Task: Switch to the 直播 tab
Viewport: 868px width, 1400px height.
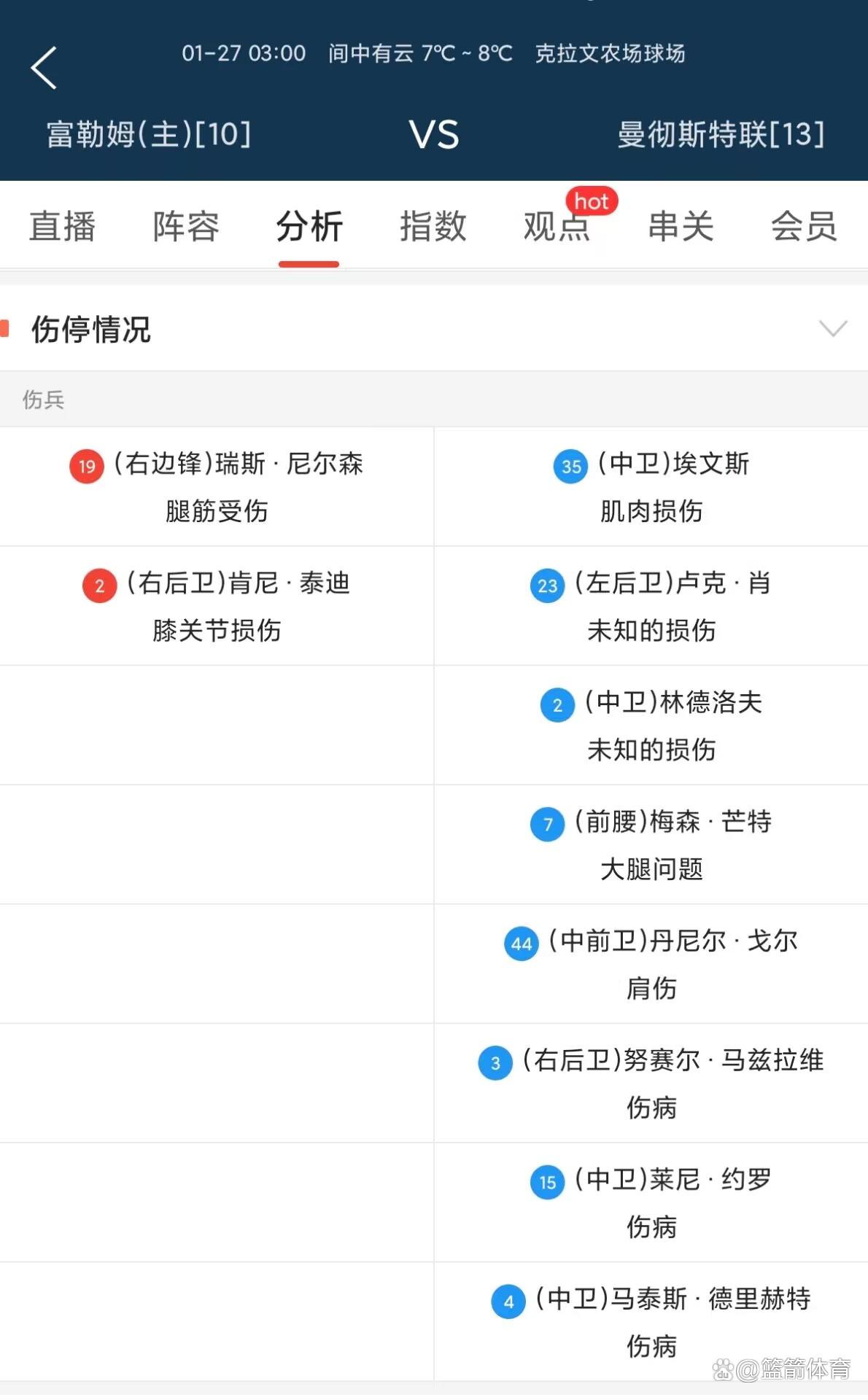Action: 63,226
